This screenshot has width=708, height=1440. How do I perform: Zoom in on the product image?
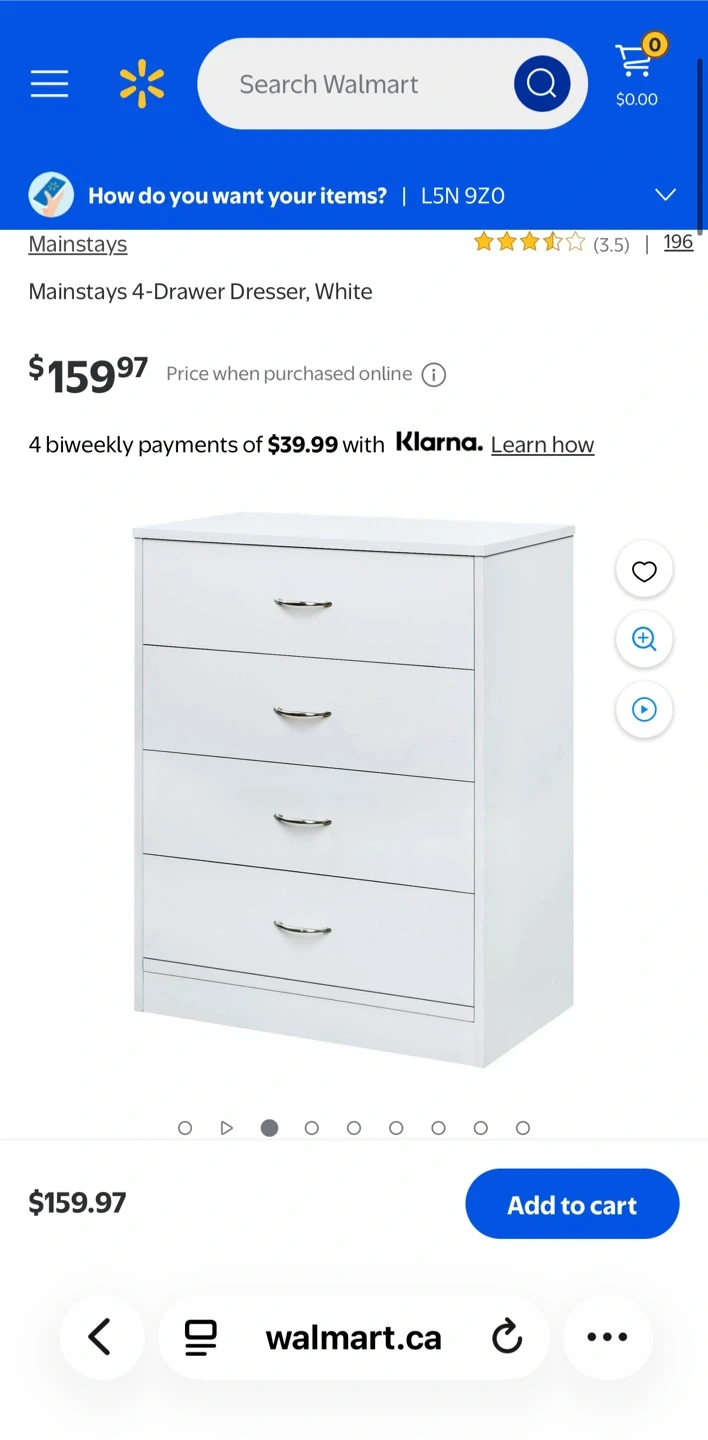pyautogui.click(x=644, y=639)
